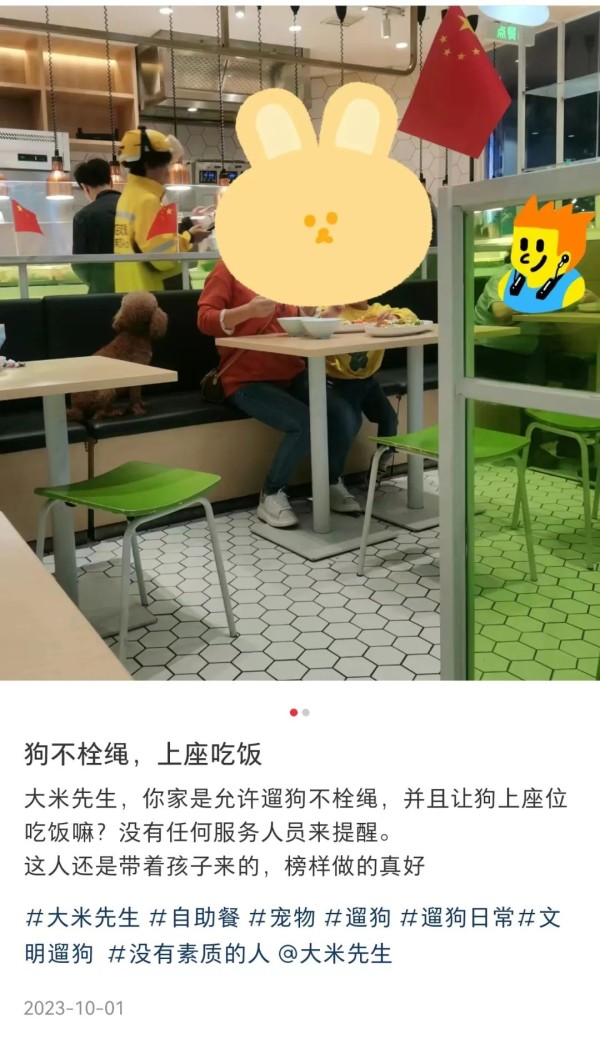Tap the second image page indicator dot
The image size is (600, 1039).
pos(306,712)
